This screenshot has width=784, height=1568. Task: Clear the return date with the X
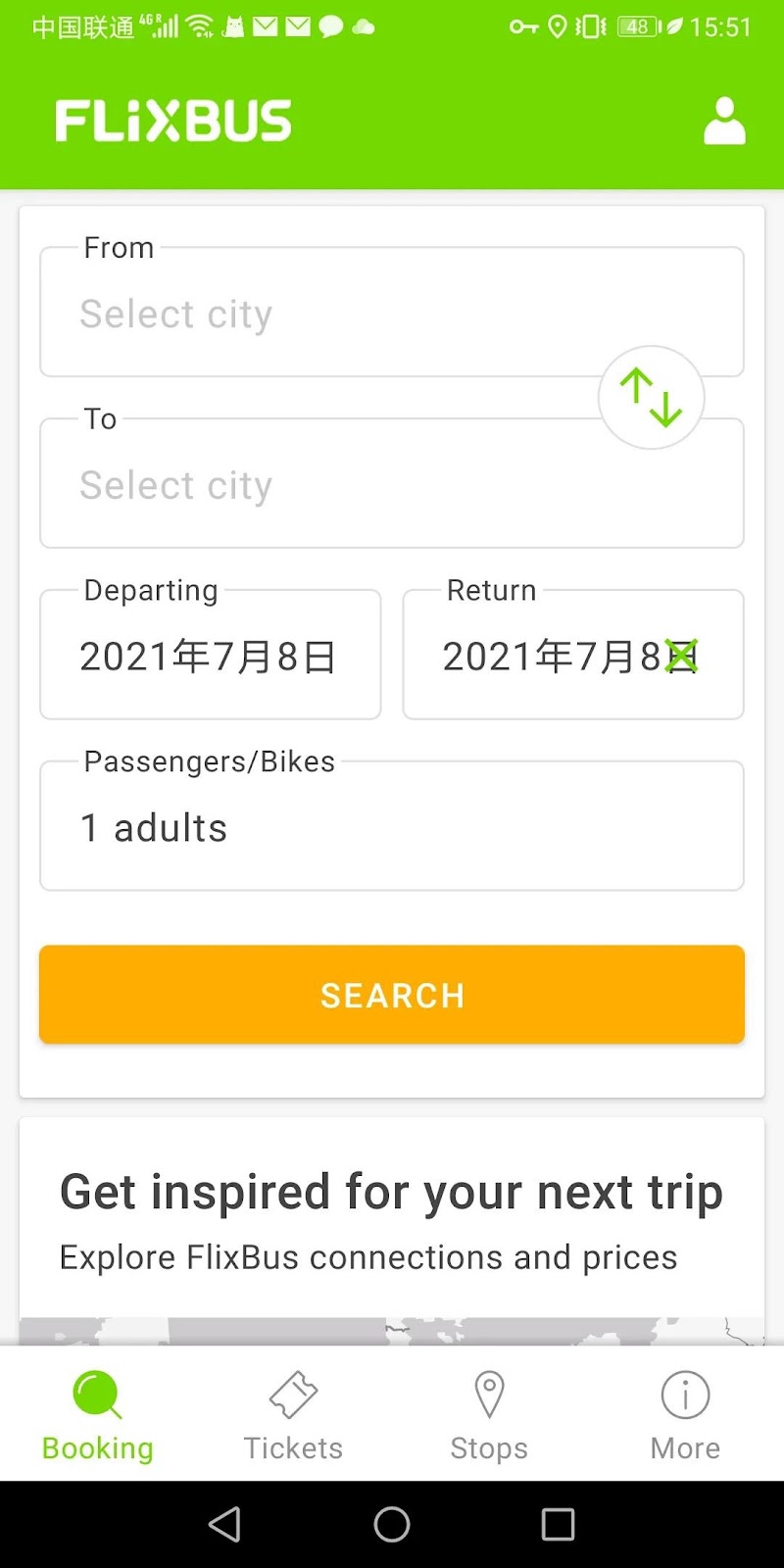681,656
